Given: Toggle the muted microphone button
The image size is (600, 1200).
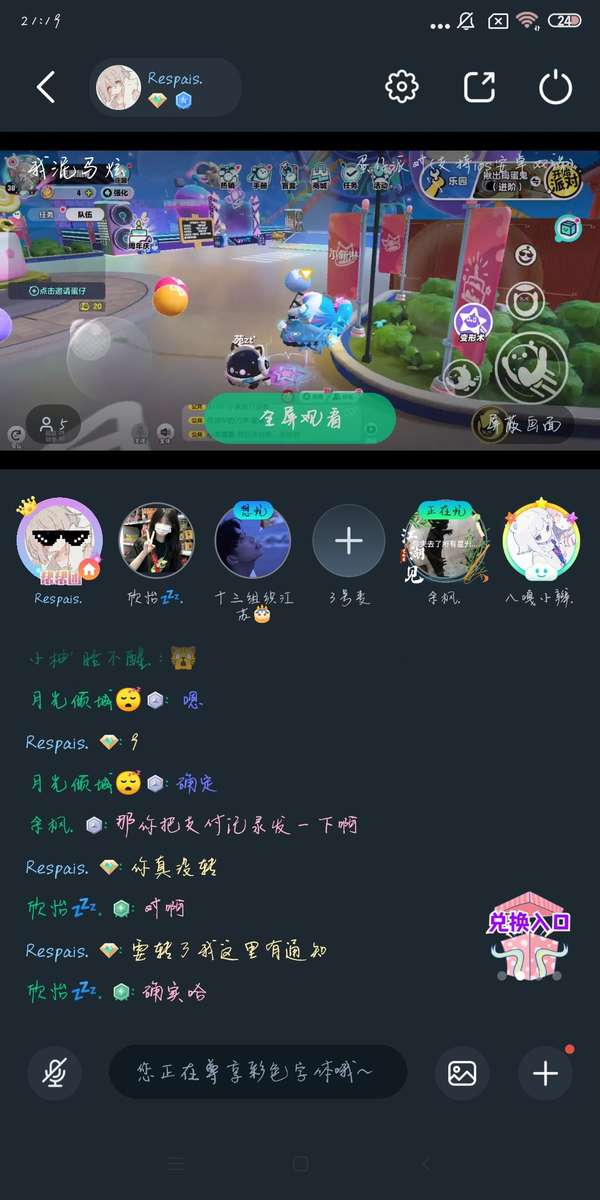Looking at the screenshot, I should point(55,1073).
